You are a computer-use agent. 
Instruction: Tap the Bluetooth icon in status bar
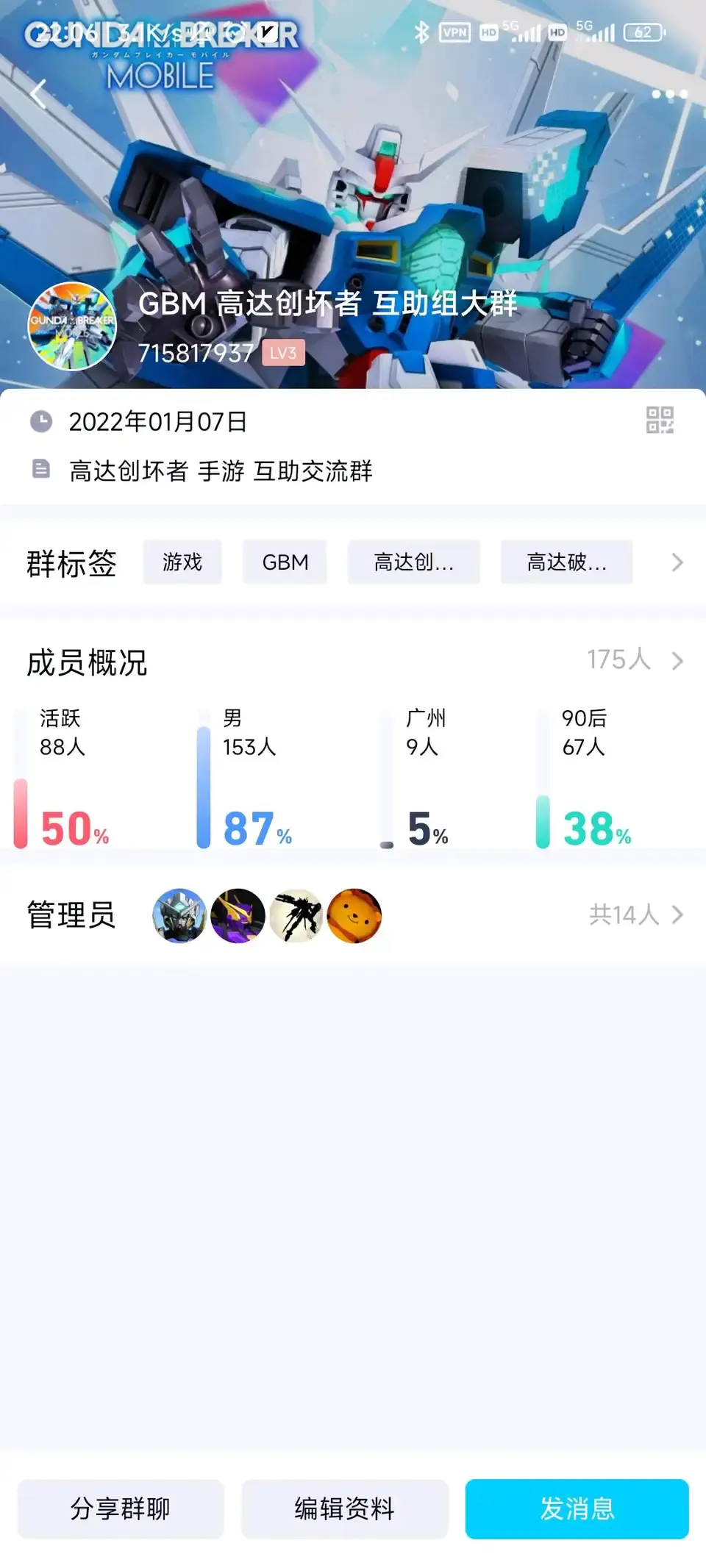point(423,32)
